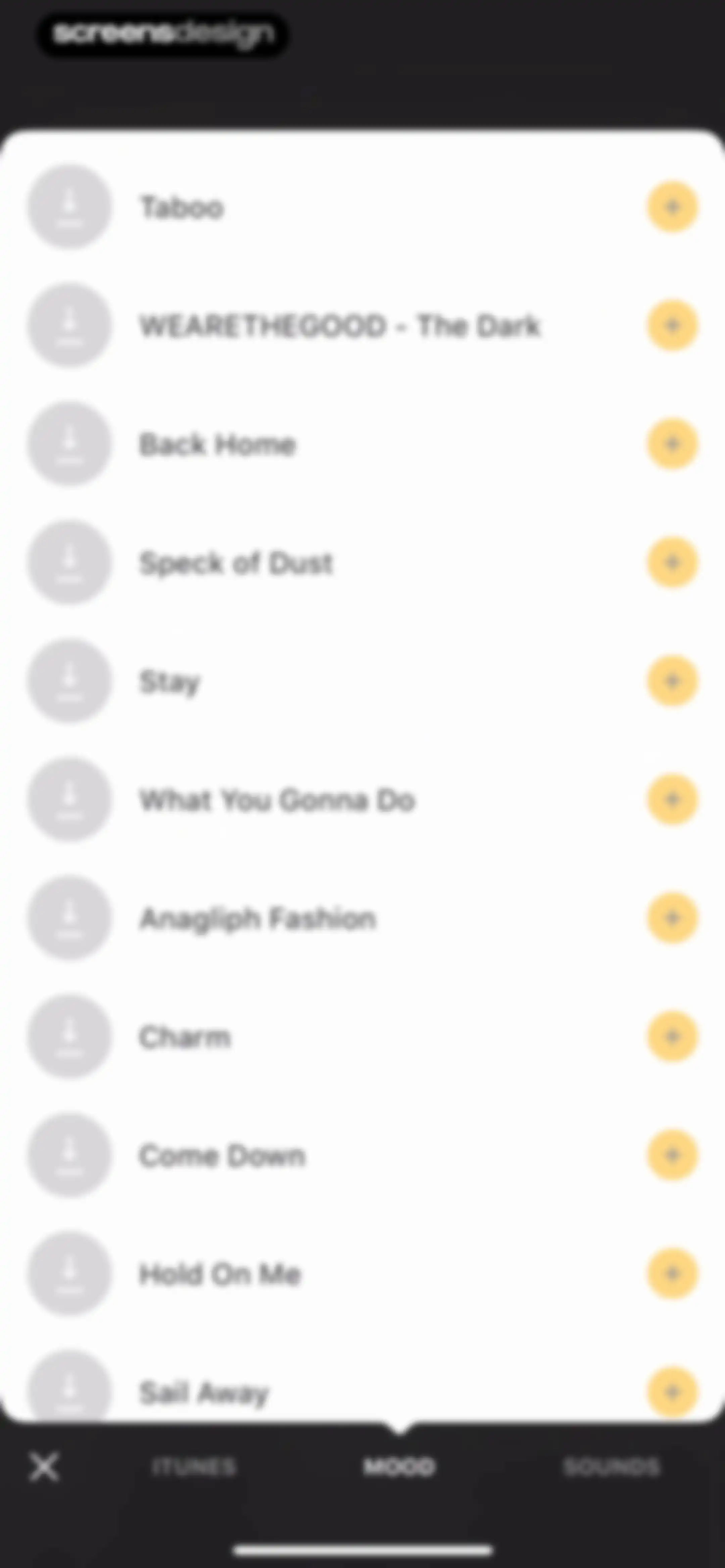Add Hold On Me

(672, 1274)
